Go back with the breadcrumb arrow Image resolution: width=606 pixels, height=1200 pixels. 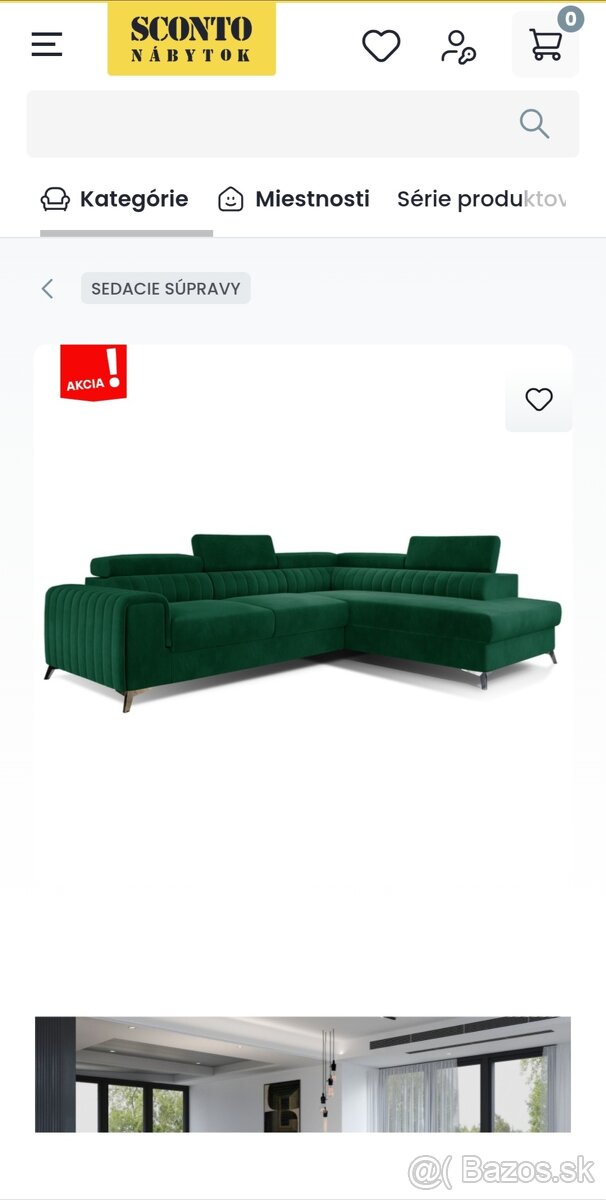click(x=47, y=289)
